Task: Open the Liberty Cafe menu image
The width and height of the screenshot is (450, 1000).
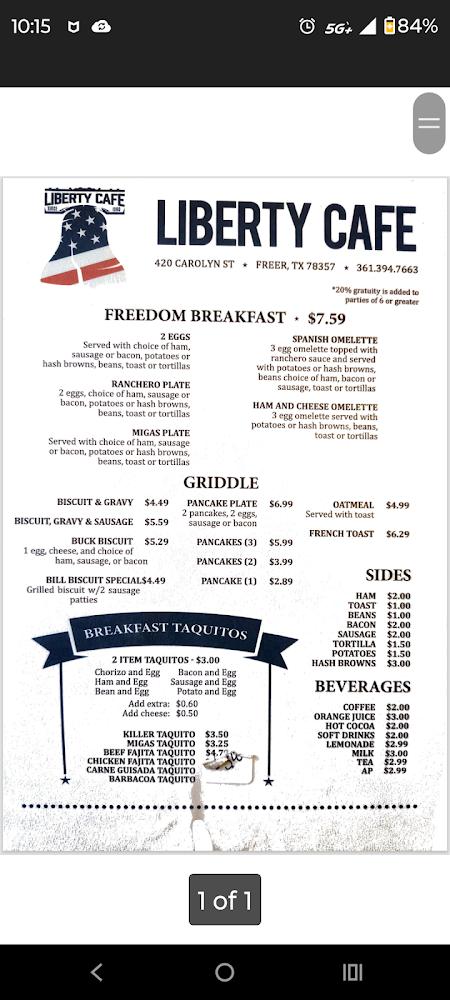Action: 225,515
